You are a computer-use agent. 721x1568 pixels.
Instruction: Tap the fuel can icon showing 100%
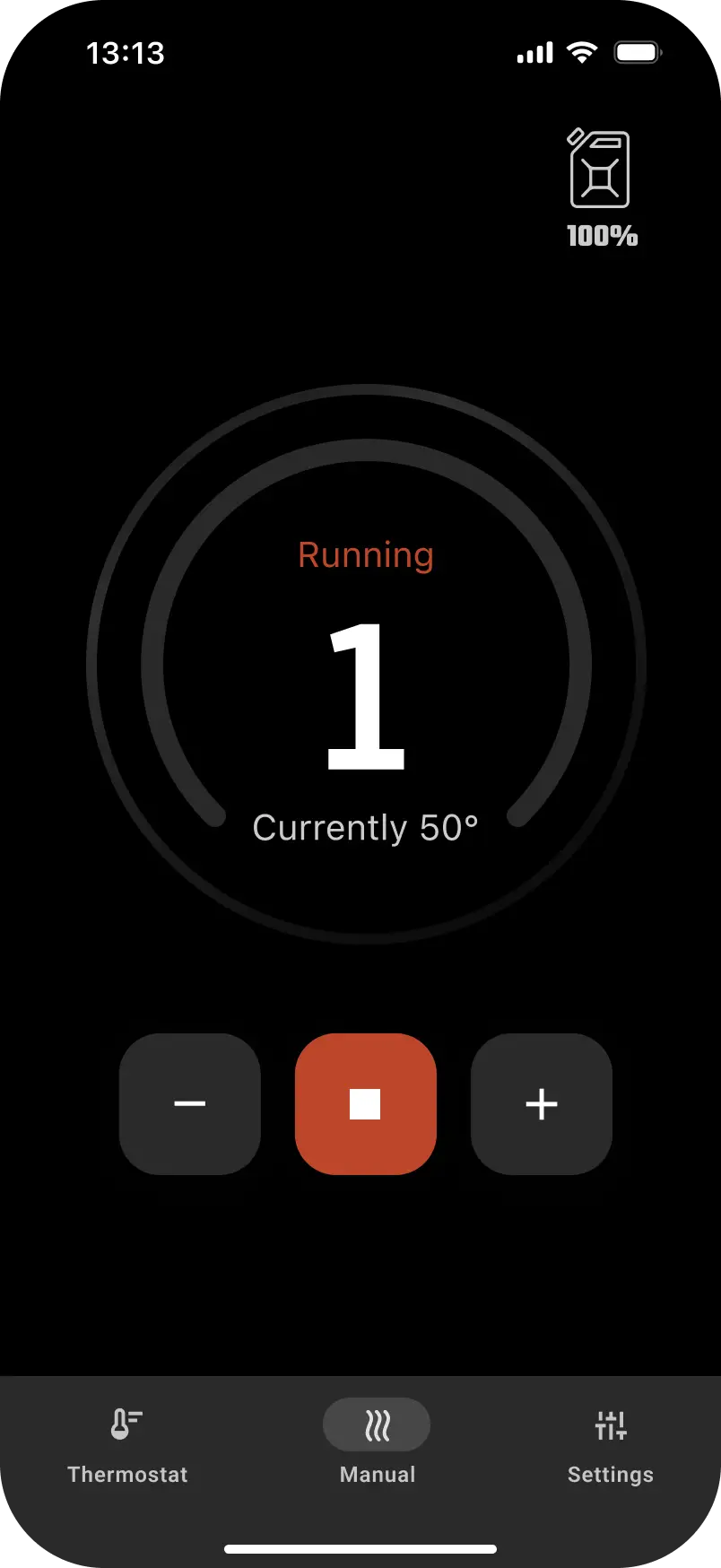[600, 170]
